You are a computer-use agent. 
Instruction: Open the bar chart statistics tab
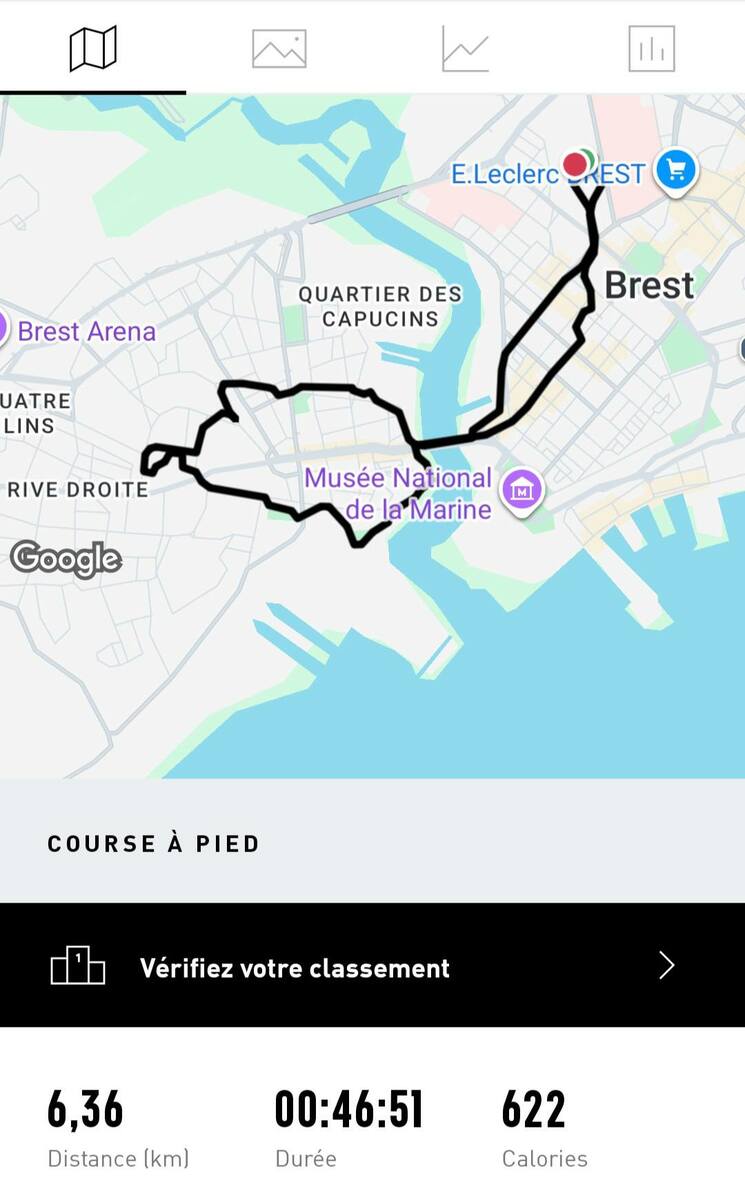pos(651,48)
